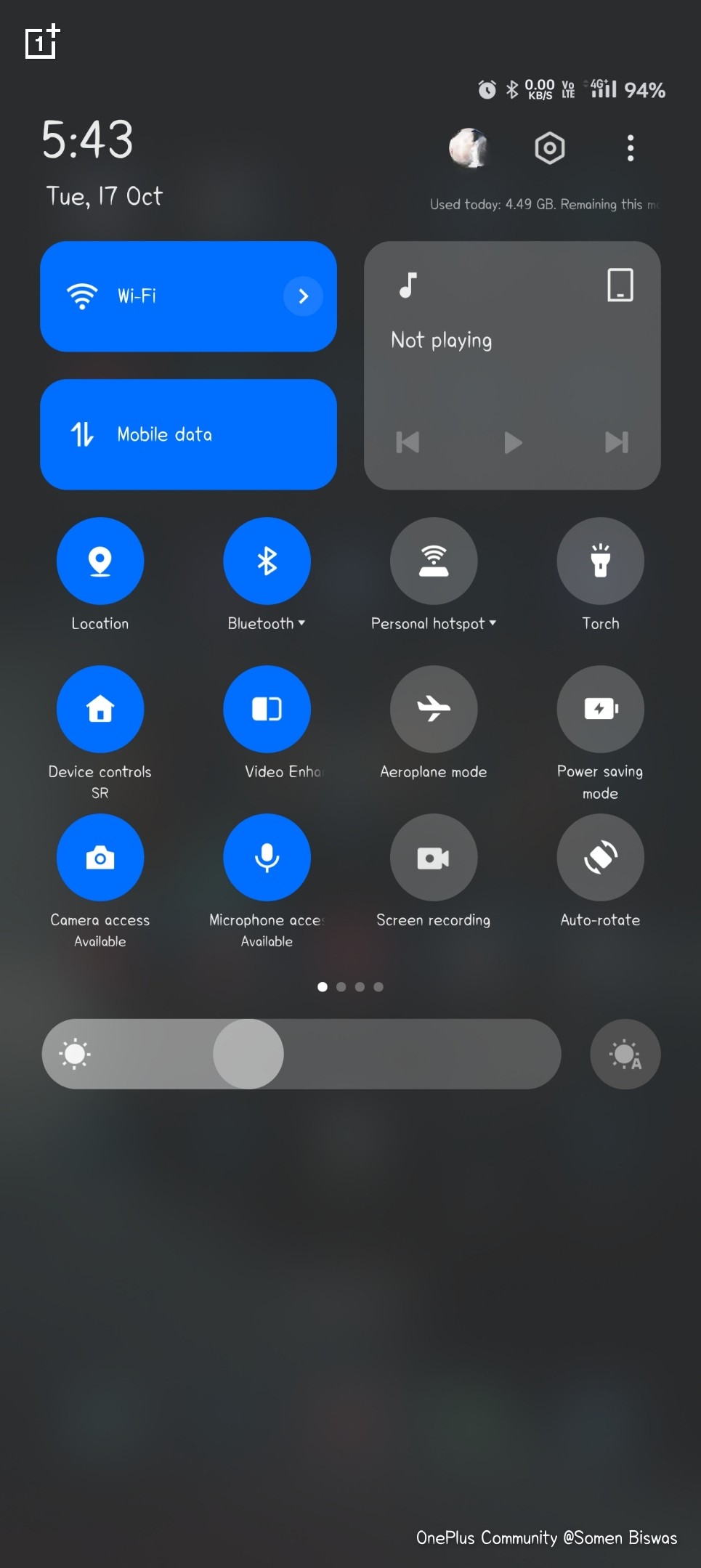Viewport: 701px width, 1568px height.
Task: Tap the user profile avatar
Action: [x=469, y=148]
